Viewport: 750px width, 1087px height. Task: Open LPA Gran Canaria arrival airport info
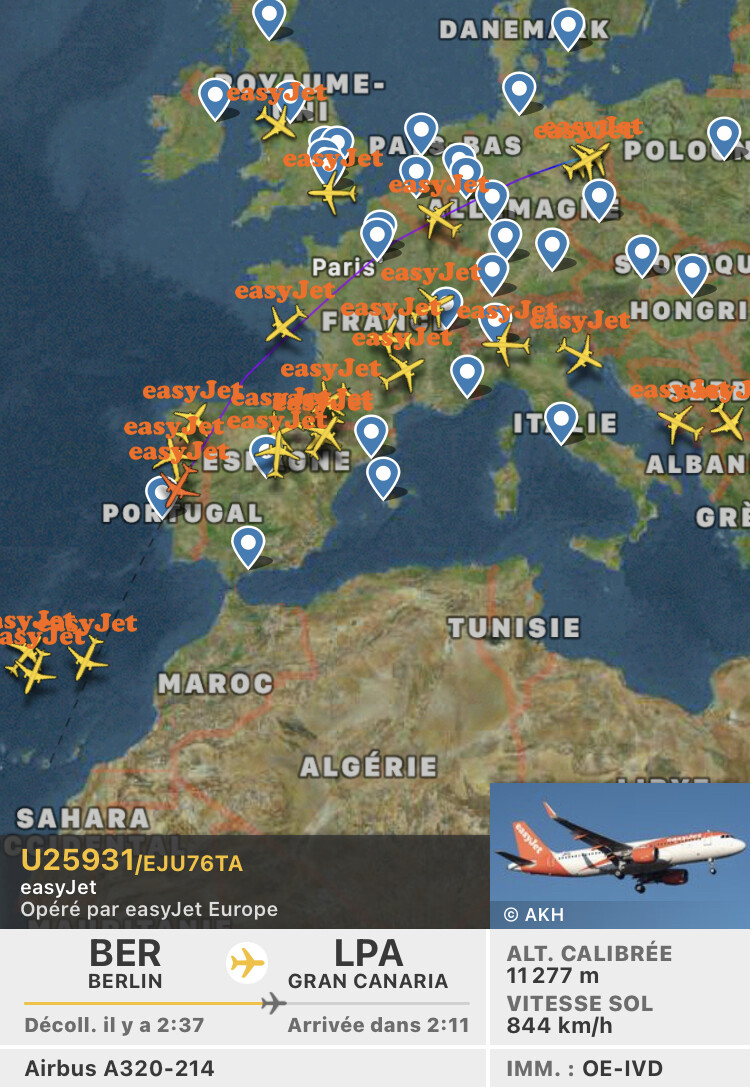click(367, 964)
